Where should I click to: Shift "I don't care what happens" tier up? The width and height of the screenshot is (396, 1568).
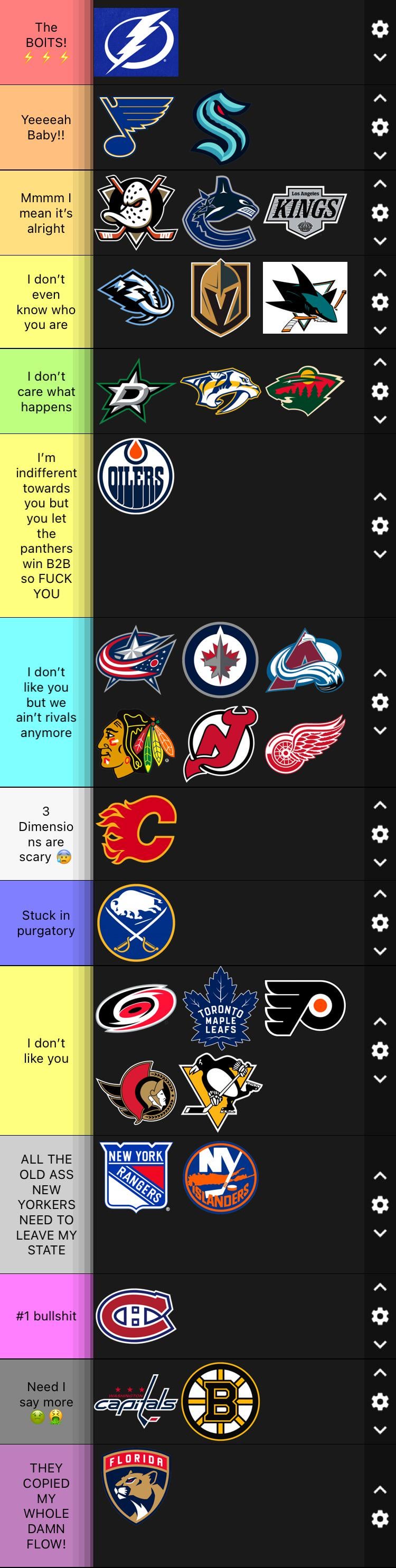click(x=380, y=363)
